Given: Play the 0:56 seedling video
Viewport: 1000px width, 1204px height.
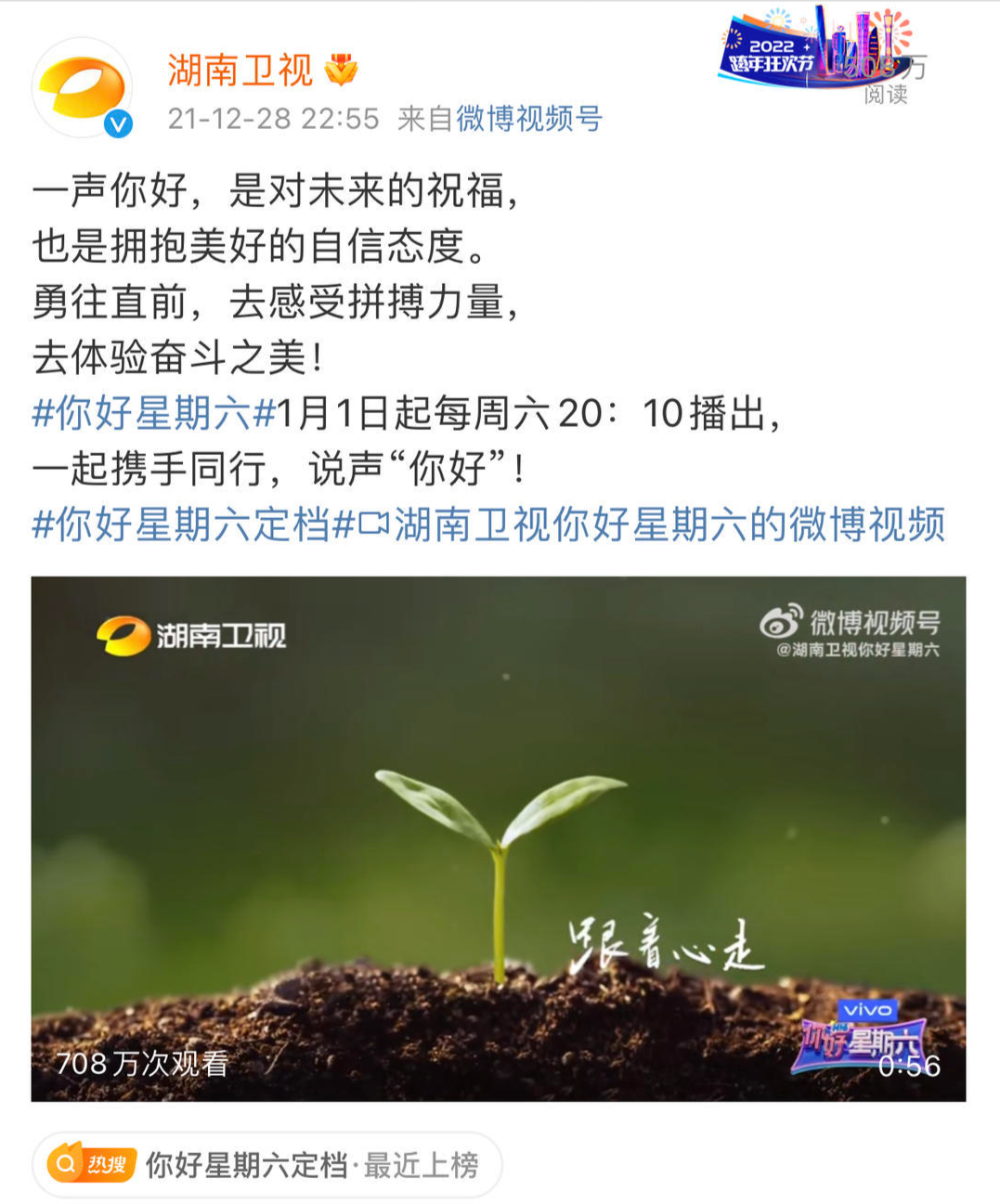Looking at the screenshot, I should (x=499, y=838).
